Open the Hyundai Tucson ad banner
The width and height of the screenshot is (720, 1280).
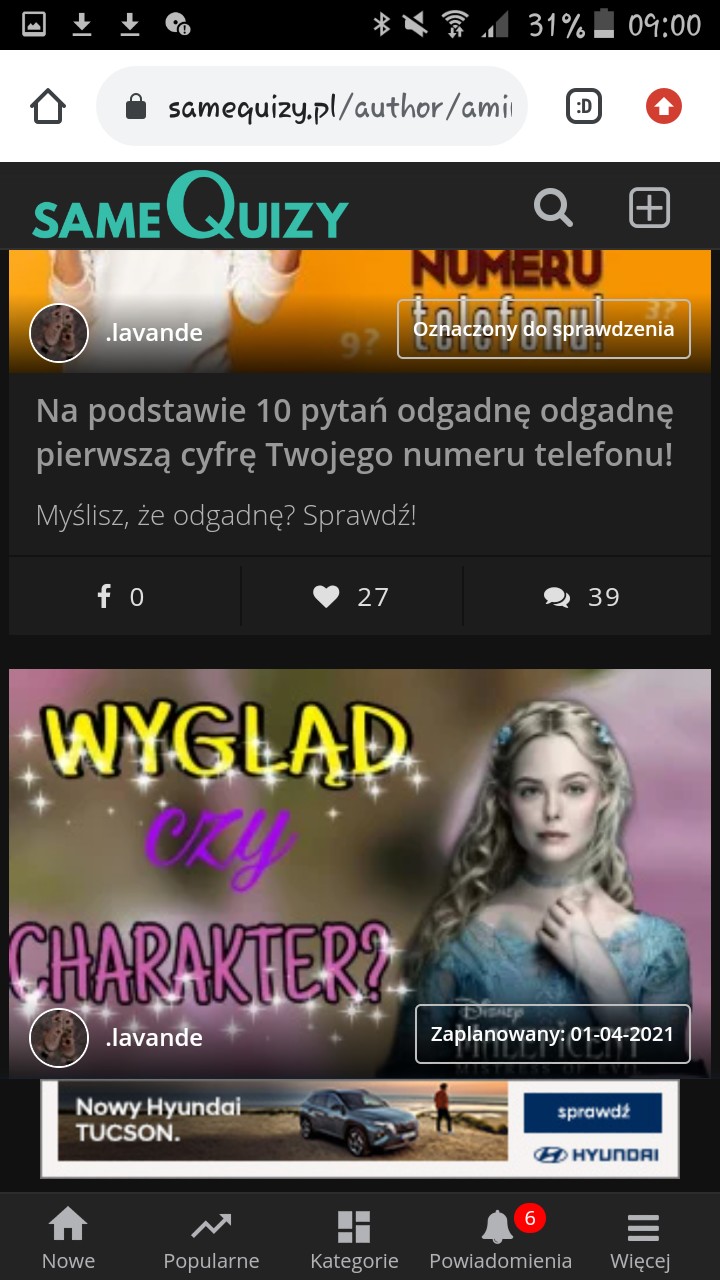pos(359,1128)
